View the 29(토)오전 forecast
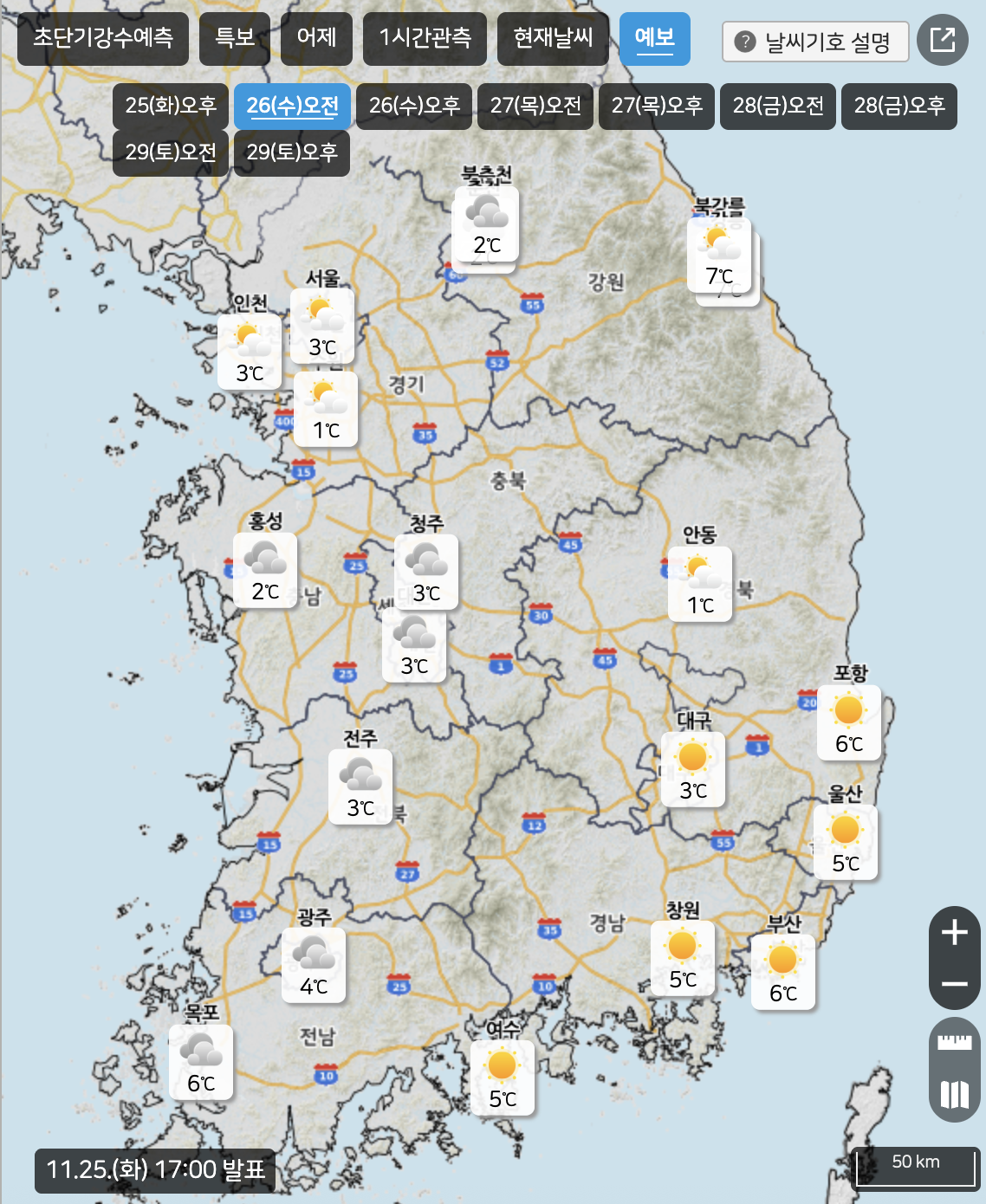The width and height of the screenshot is (986, 1204). click(x=171, y=153)
